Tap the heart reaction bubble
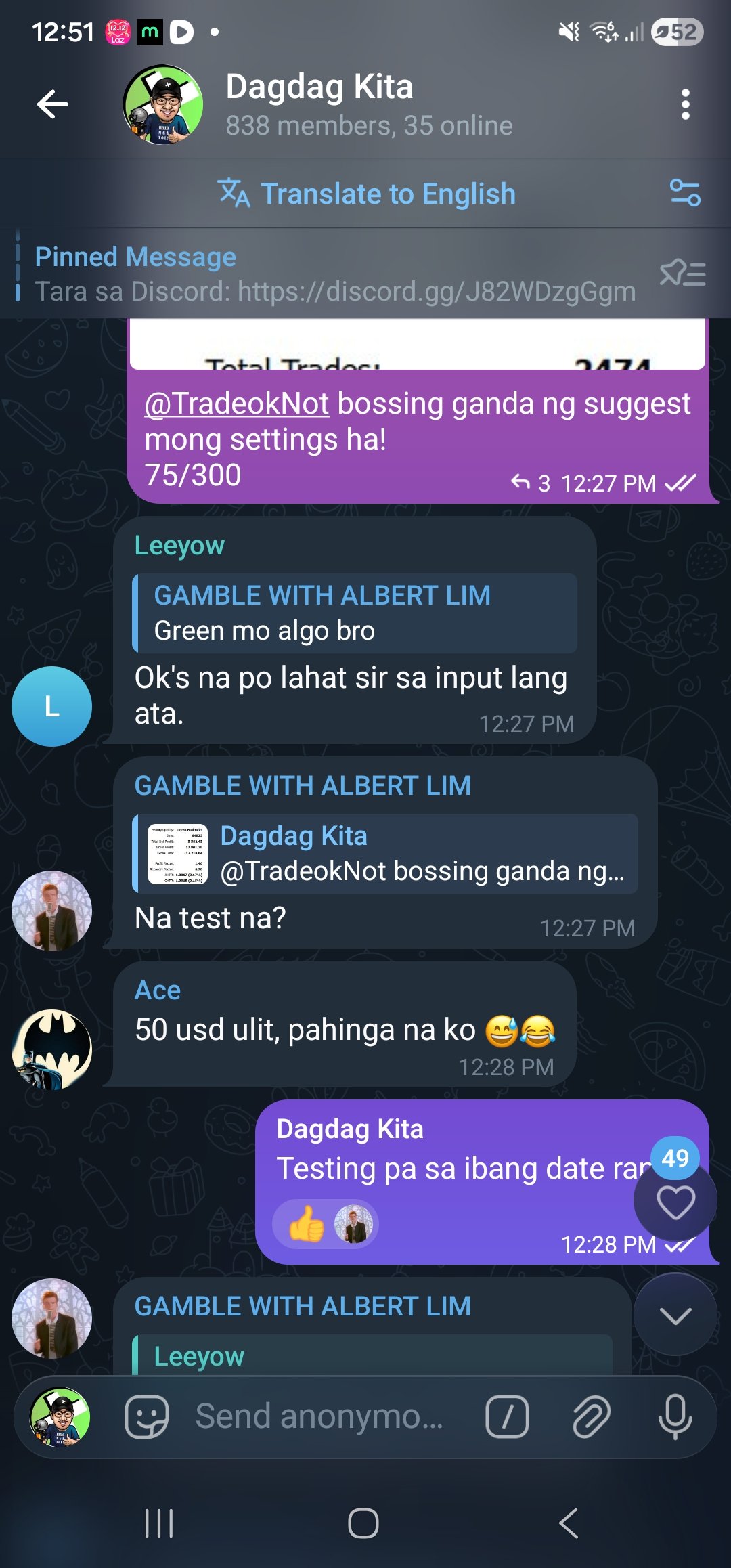Image resolution: width=731 pixels, height=1568 pixels. (x=675, y=1202)
